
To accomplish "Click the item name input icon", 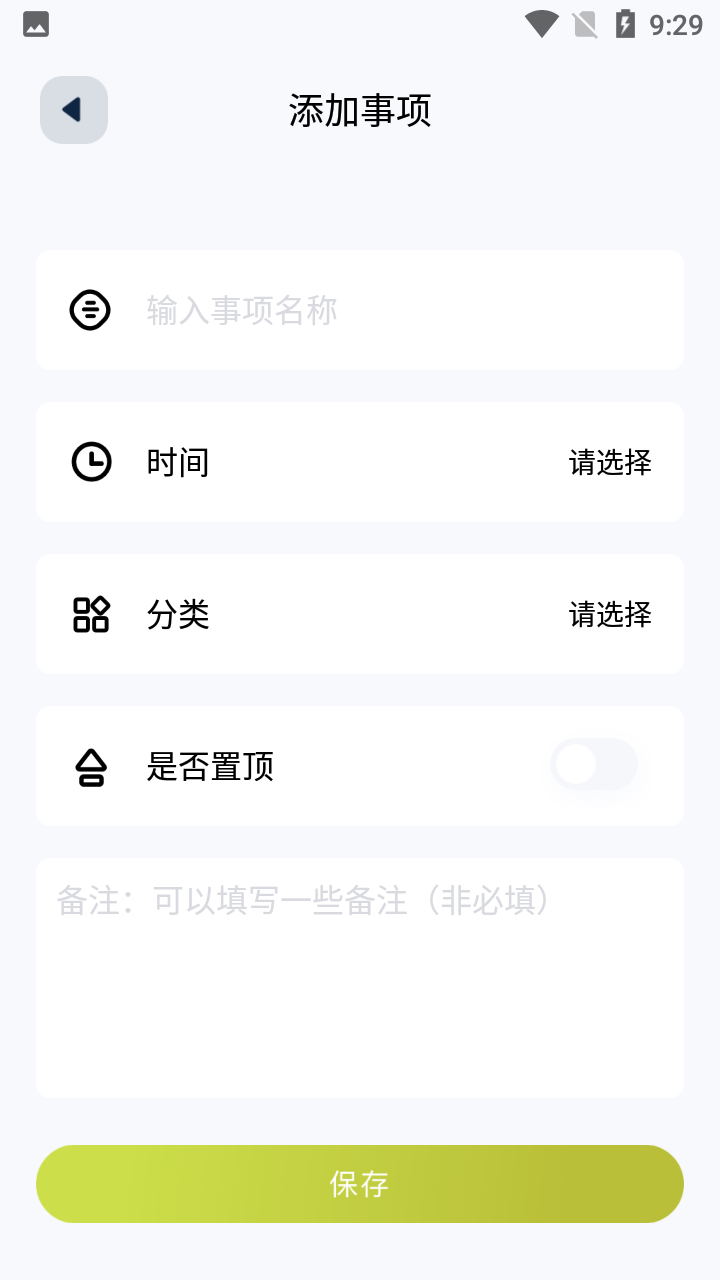I will point(90,310).
